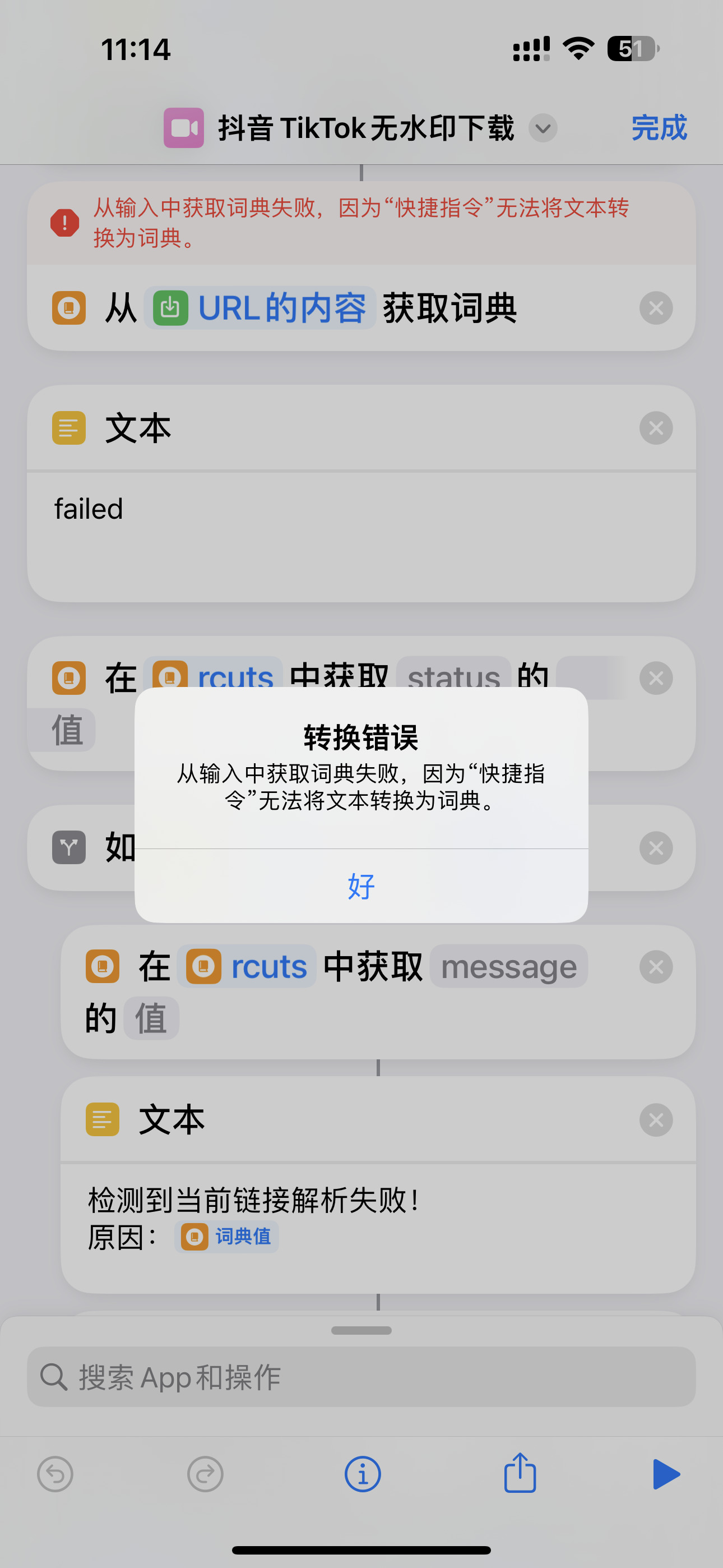Tap 完成 to finish editing

(x=659, y=128)
